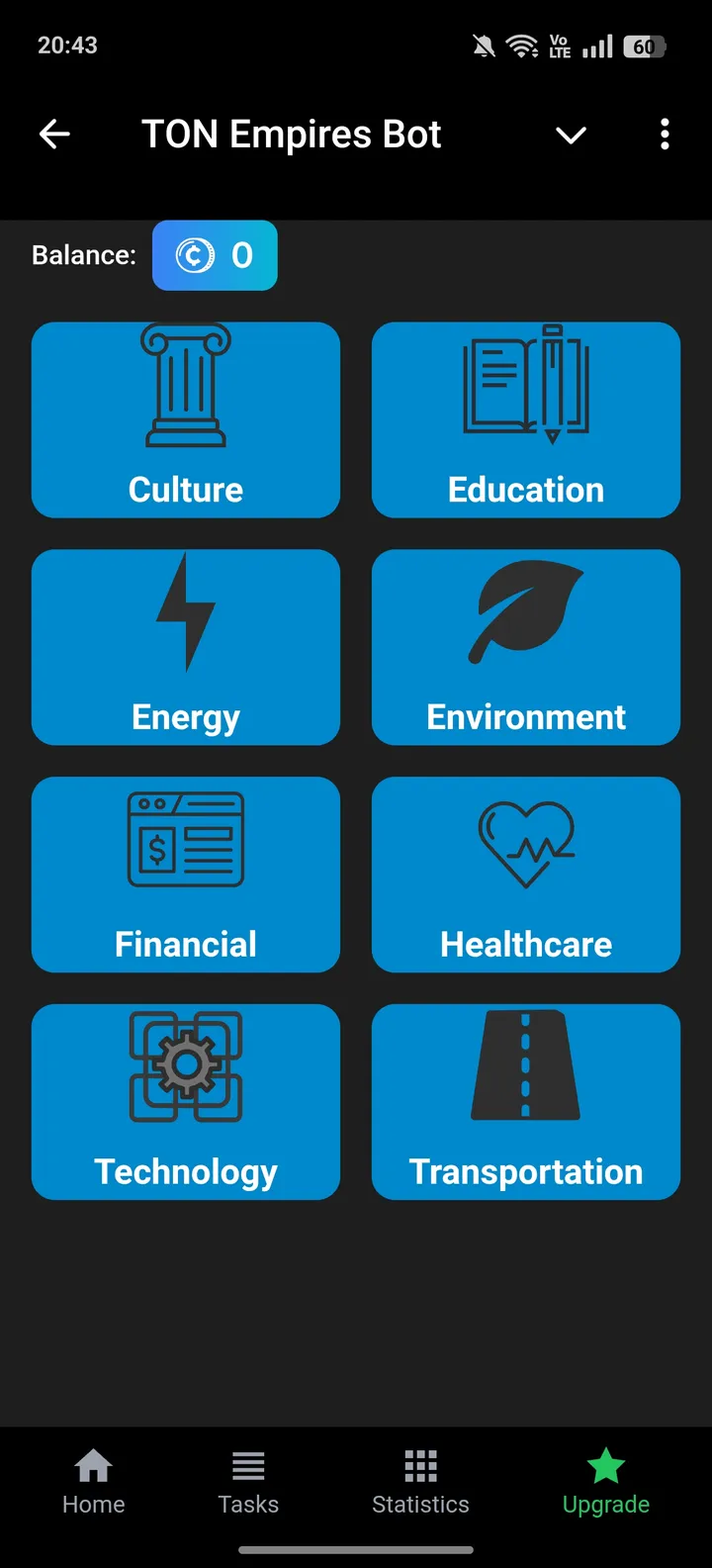Expand the chevron in the header

tap(571, 136)
